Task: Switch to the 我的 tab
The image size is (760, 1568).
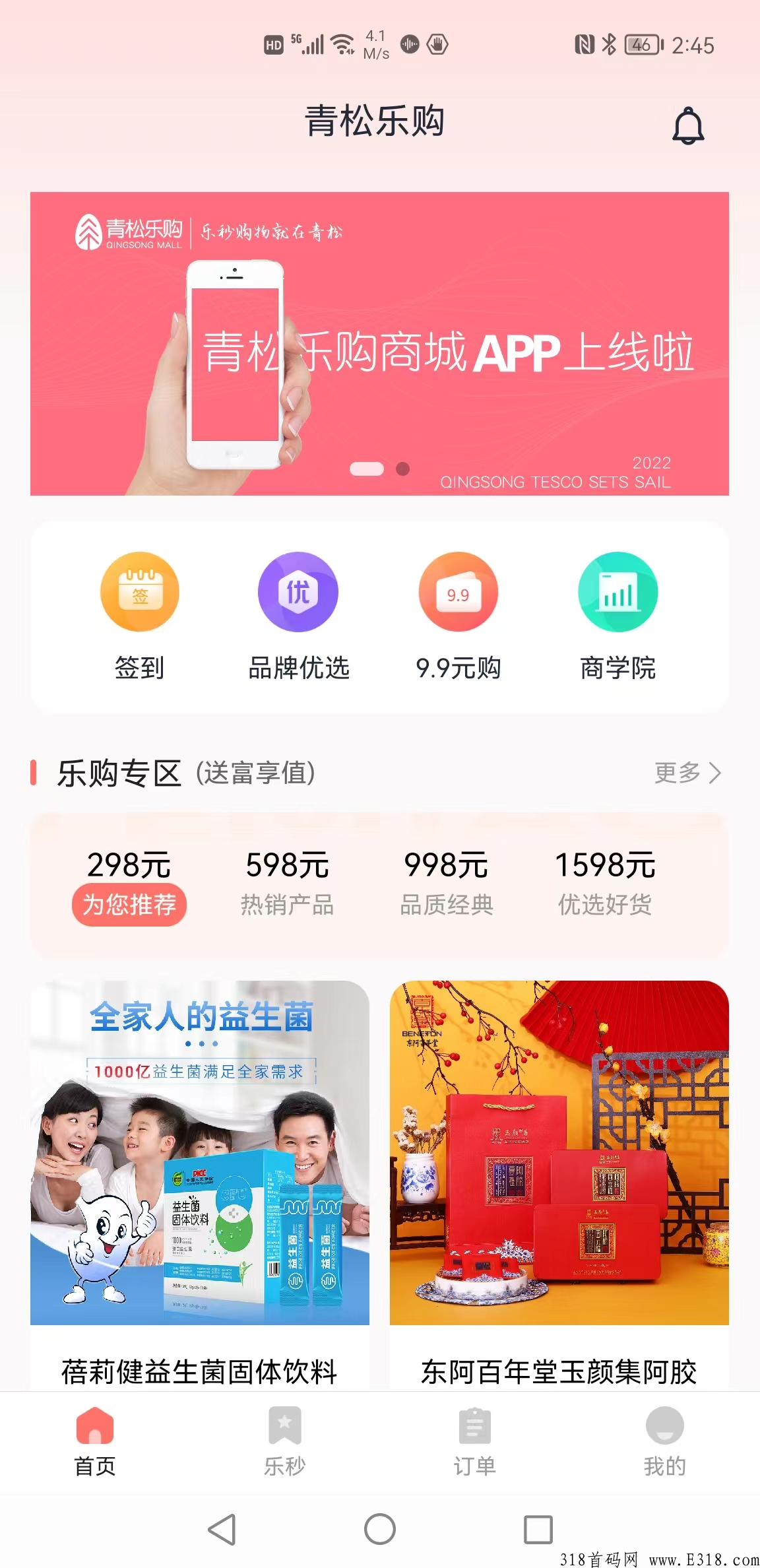Action: pos(664,1442)
